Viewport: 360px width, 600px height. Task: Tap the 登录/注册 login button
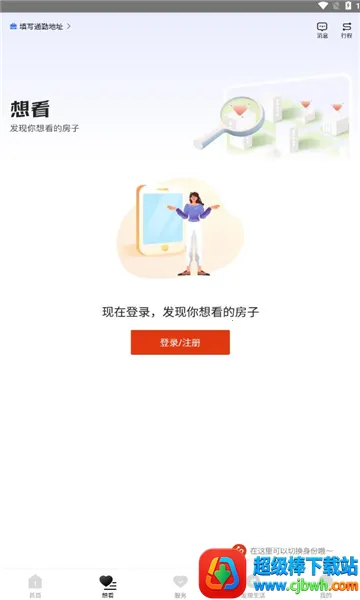point(180,342)
